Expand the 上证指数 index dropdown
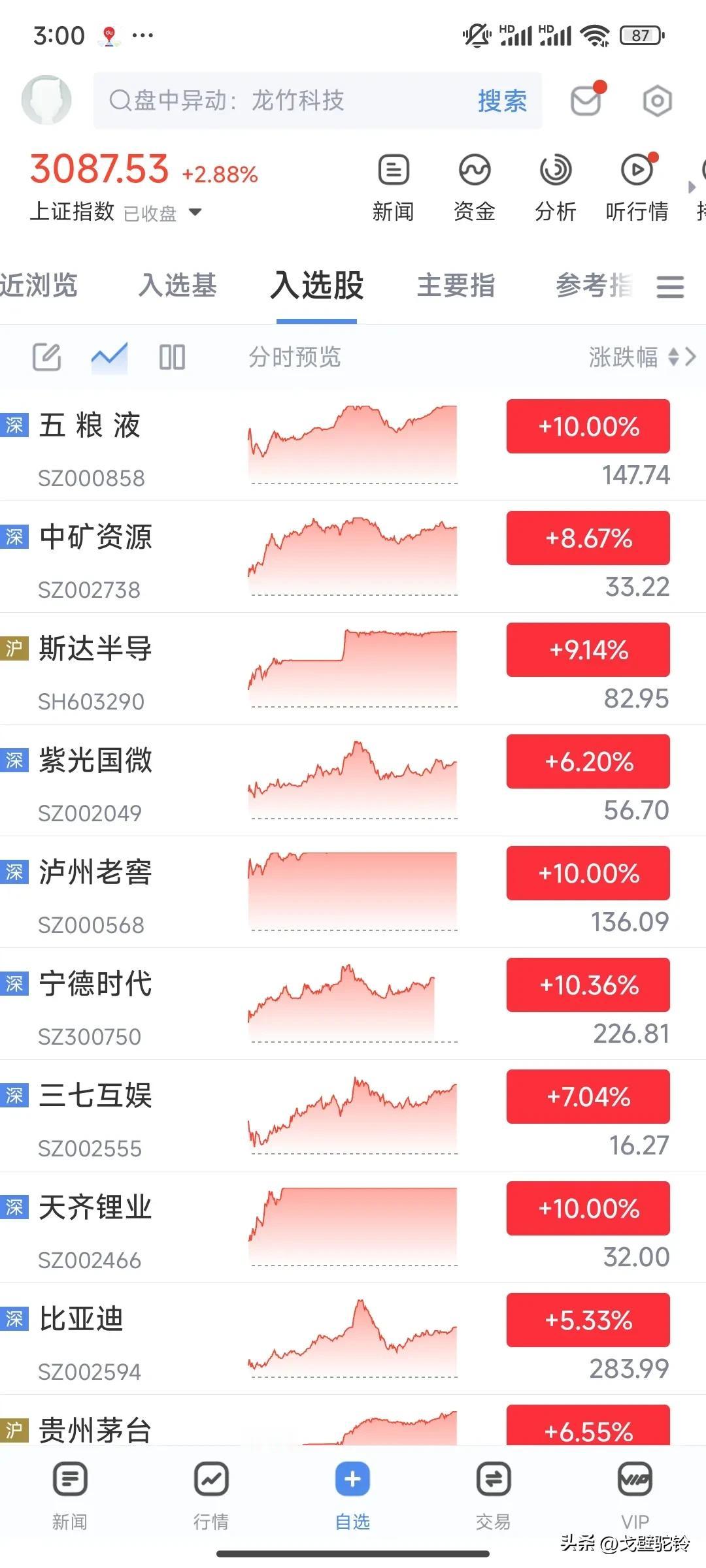 coord(195,212)
